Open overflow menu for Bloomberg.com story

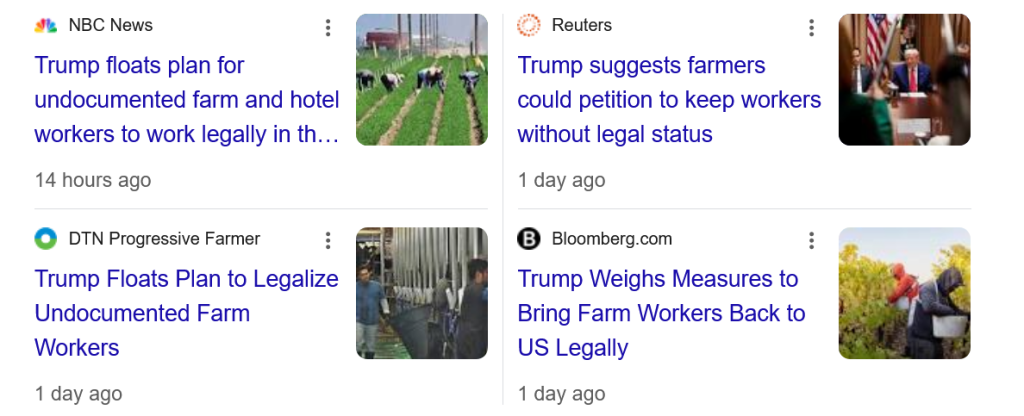(x=811, y=241)
